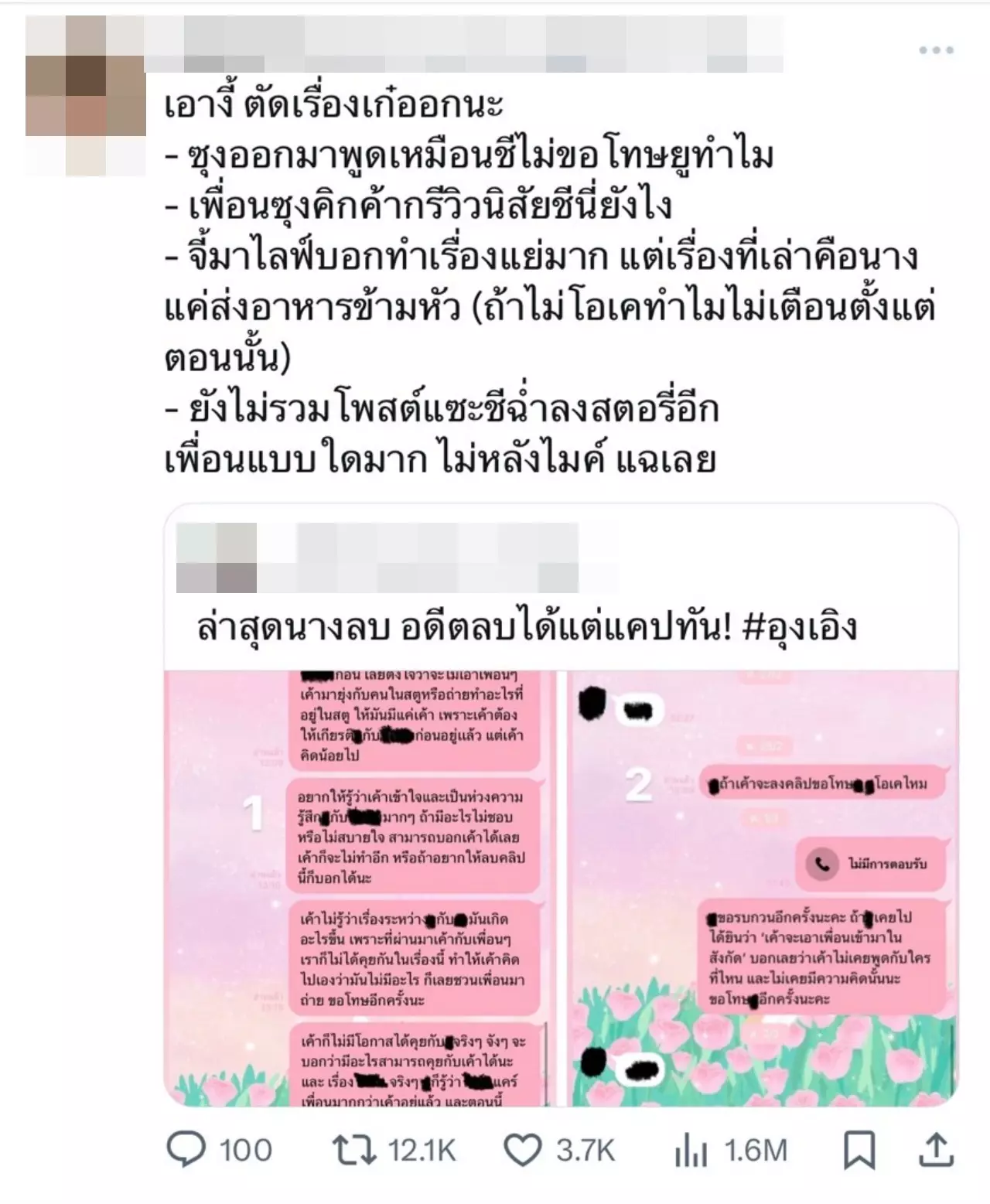Share the tweet via the share icon
Screen dimensions: 990x1204
click(x=935, y=1150)
